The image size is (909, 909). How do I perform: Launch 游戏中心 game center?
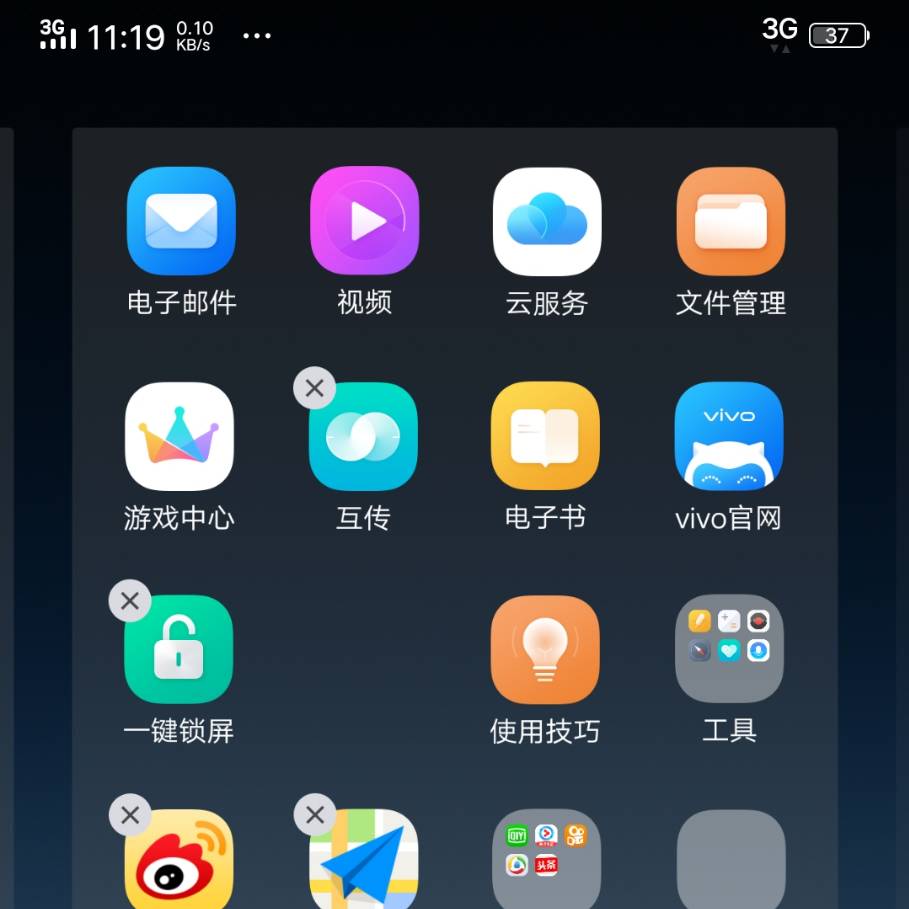(179, 436)
